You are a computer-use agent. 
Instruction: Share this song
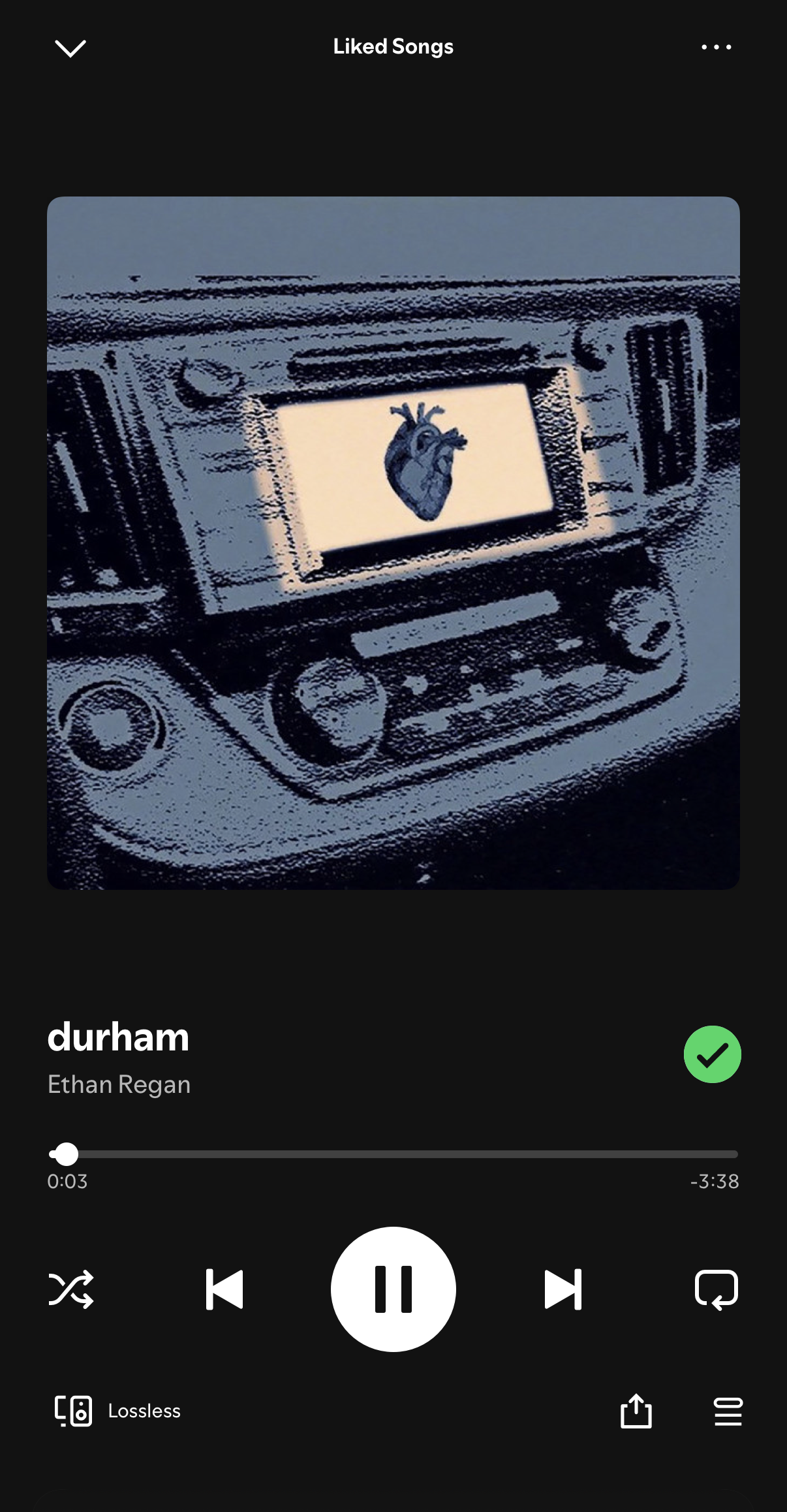(x=636, y=1411)
